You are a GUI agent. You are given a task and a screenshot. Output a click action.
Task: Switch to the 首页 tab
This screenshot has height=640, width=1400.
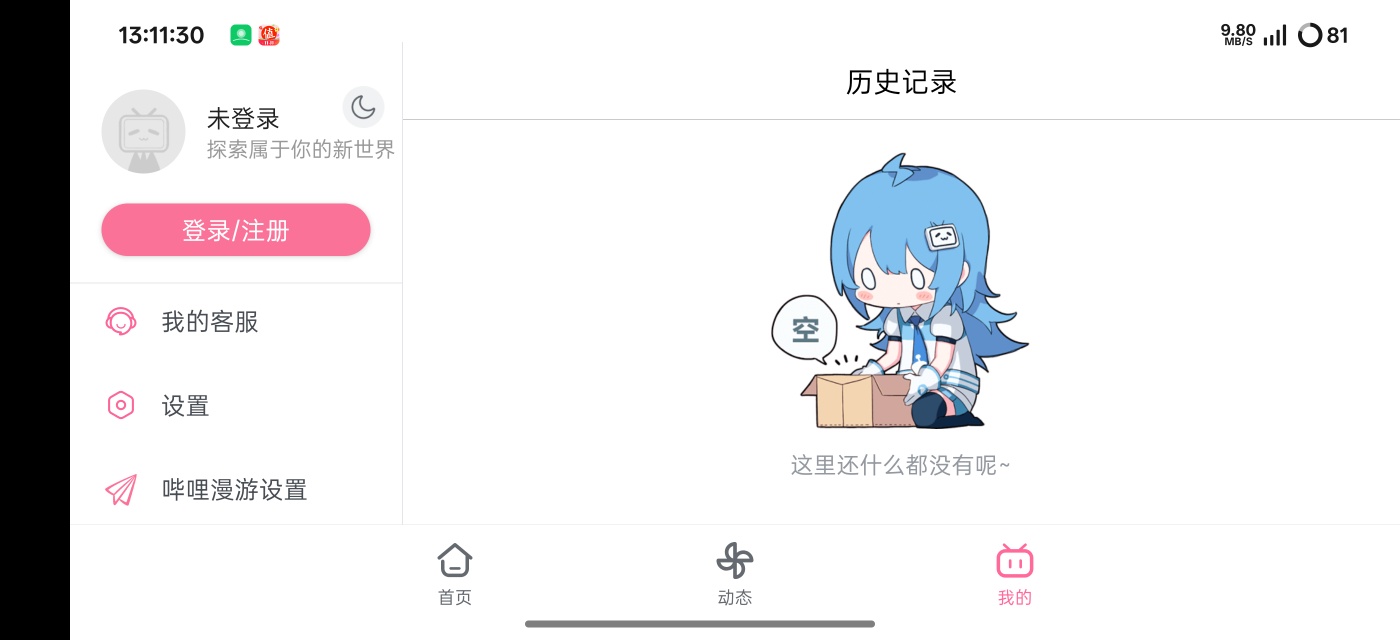click(x=455, y=574)
